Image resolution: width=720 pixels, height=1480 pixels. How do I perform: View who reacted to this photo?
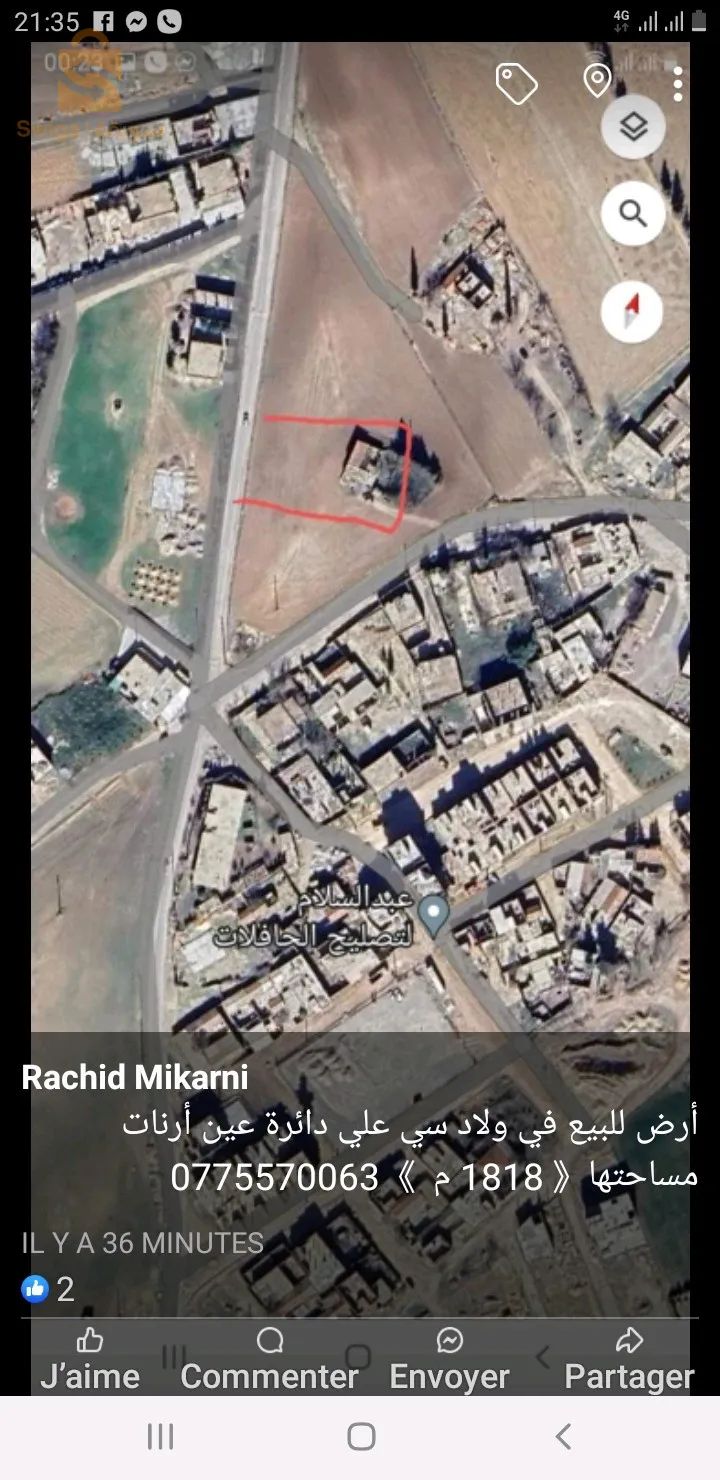(x=48, y=1289)
